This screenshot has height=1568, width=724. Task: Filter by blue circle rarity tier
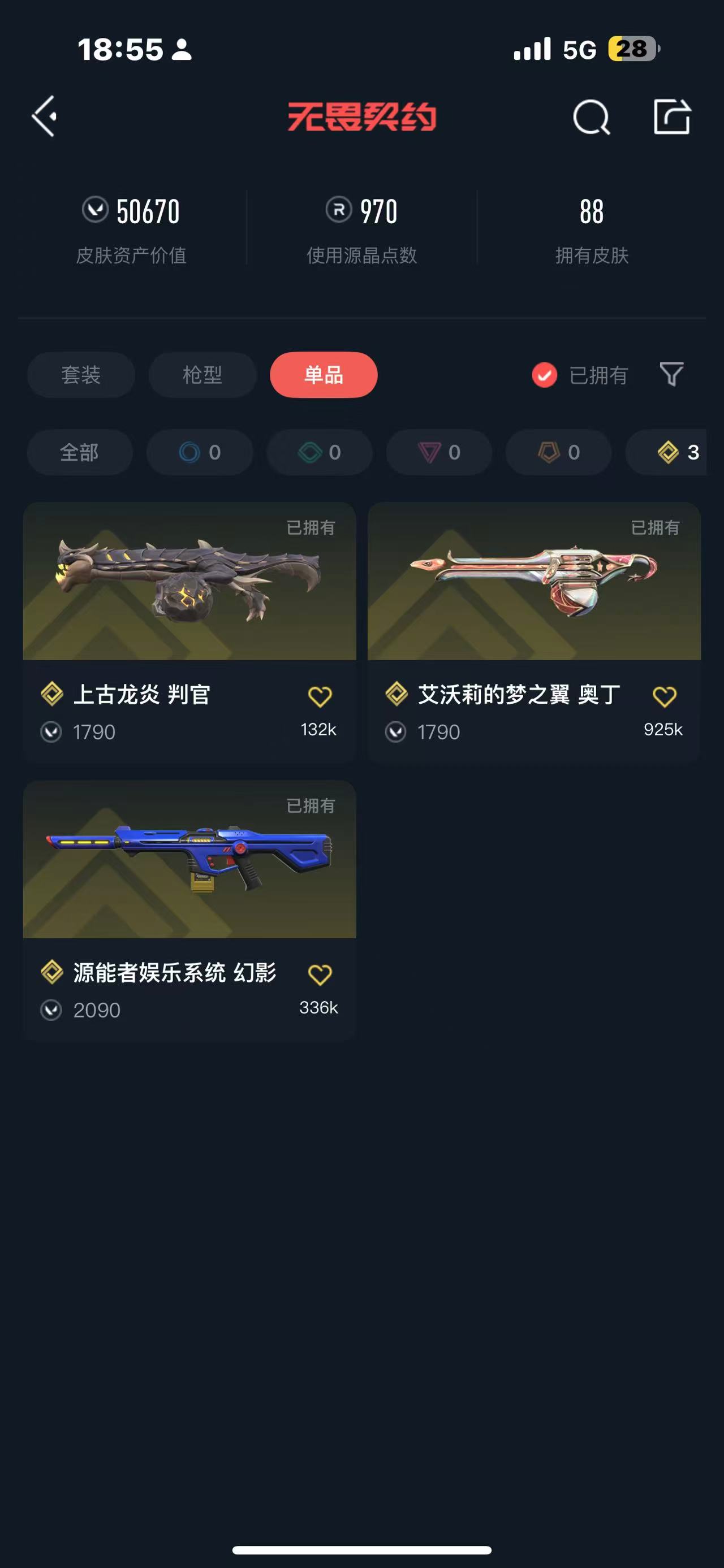[200, 452]
